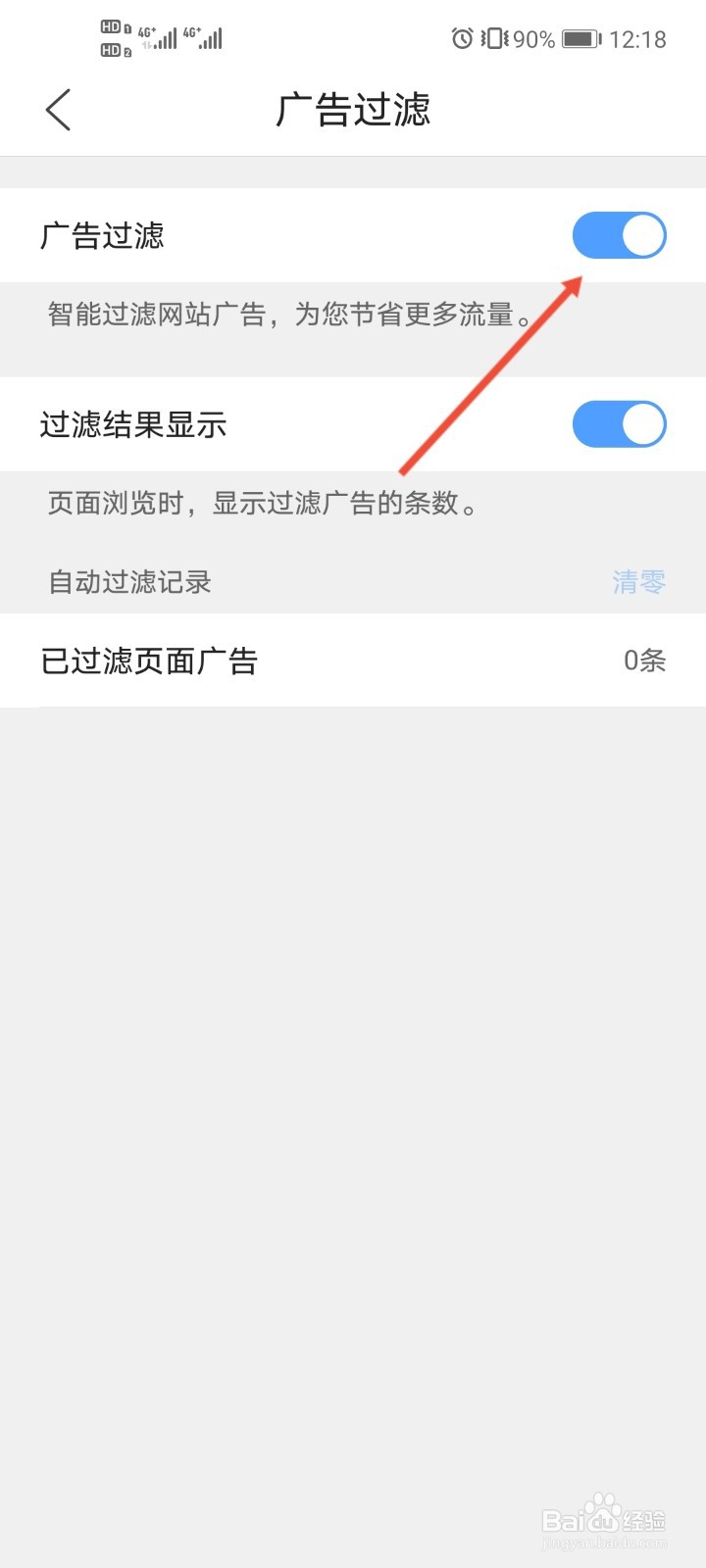
Task: Tap the 90% battery percentage text
Action: pos(530,38)
